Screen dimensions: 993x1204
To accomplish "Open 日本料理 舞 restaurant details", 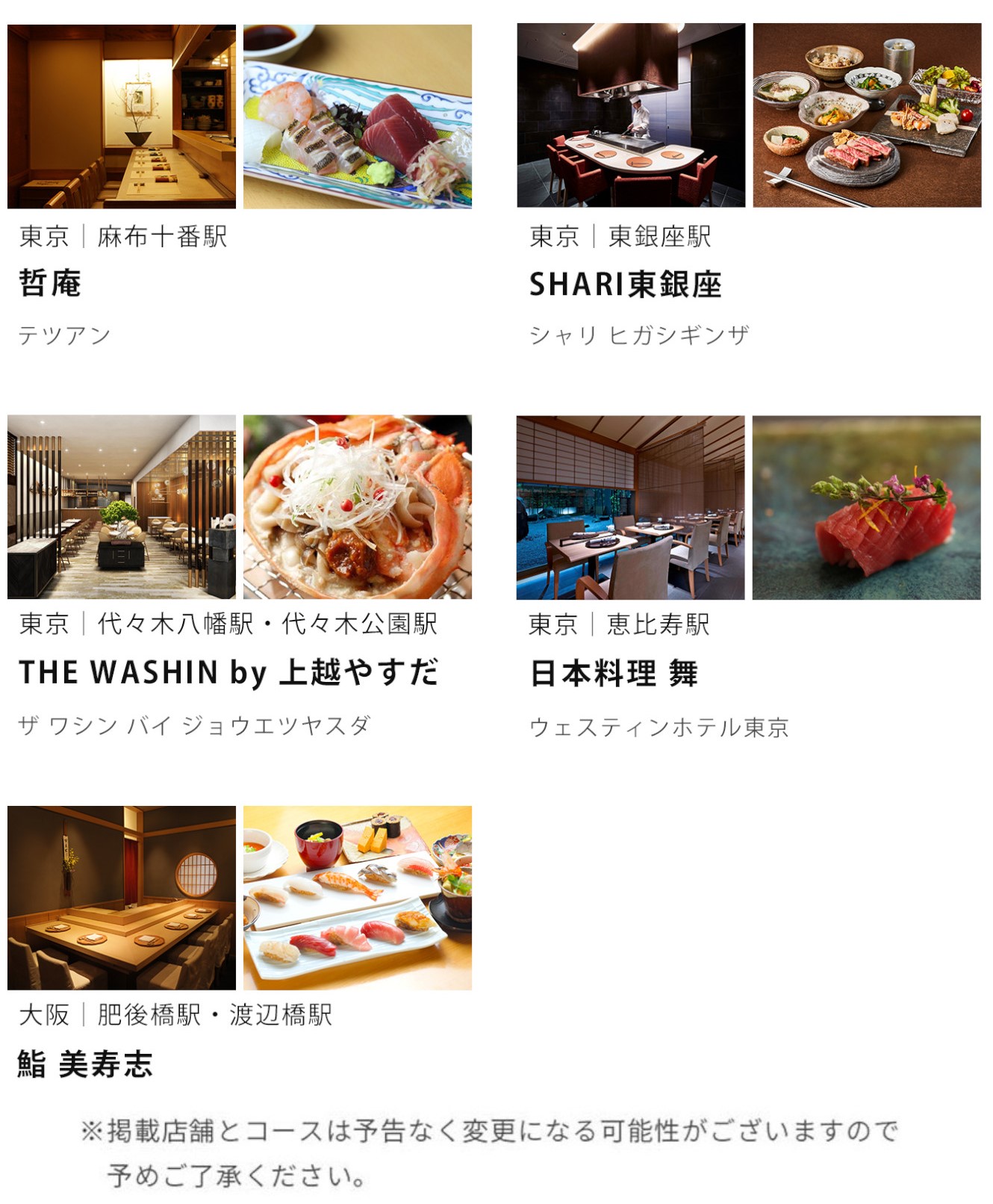I will 614,673.
